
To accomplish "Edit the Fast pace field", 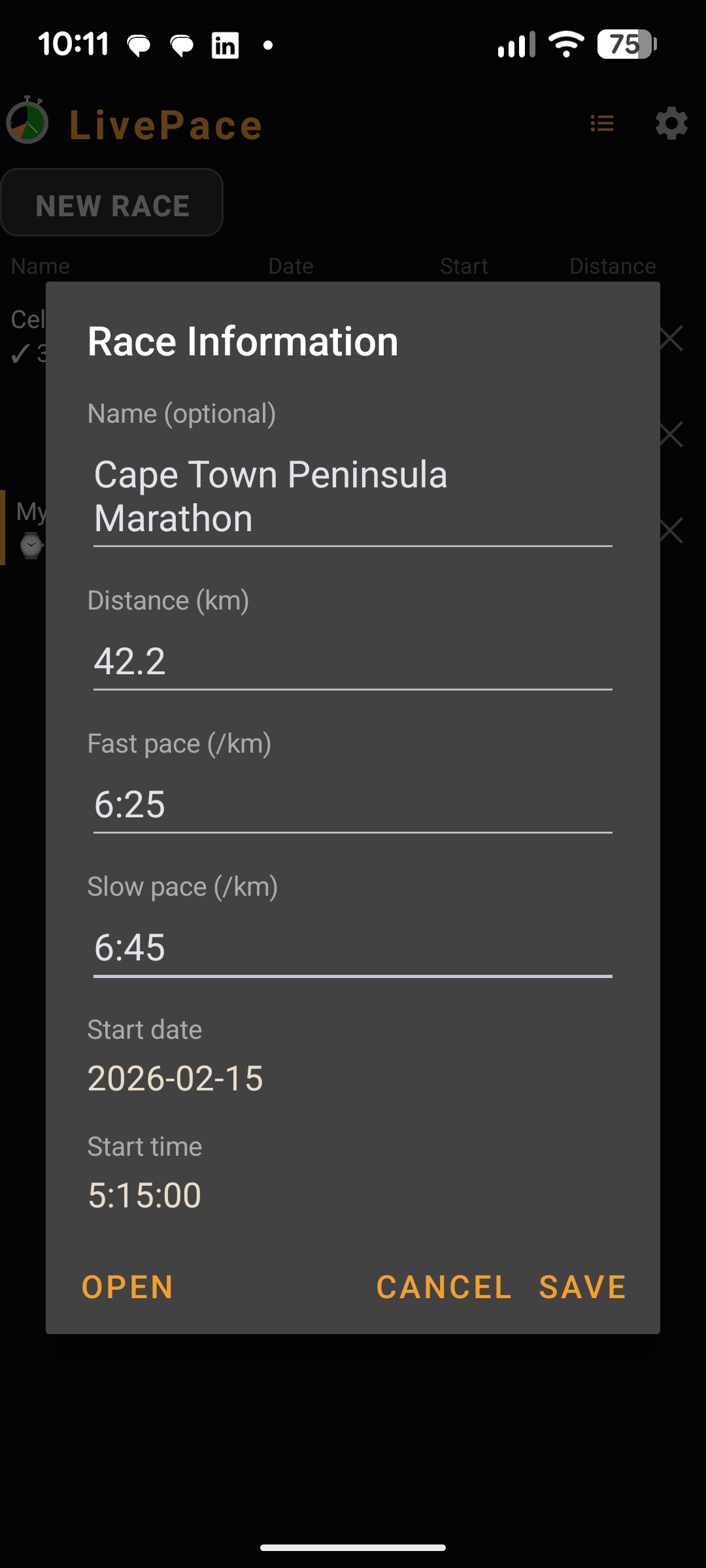I will click(352, 804).
